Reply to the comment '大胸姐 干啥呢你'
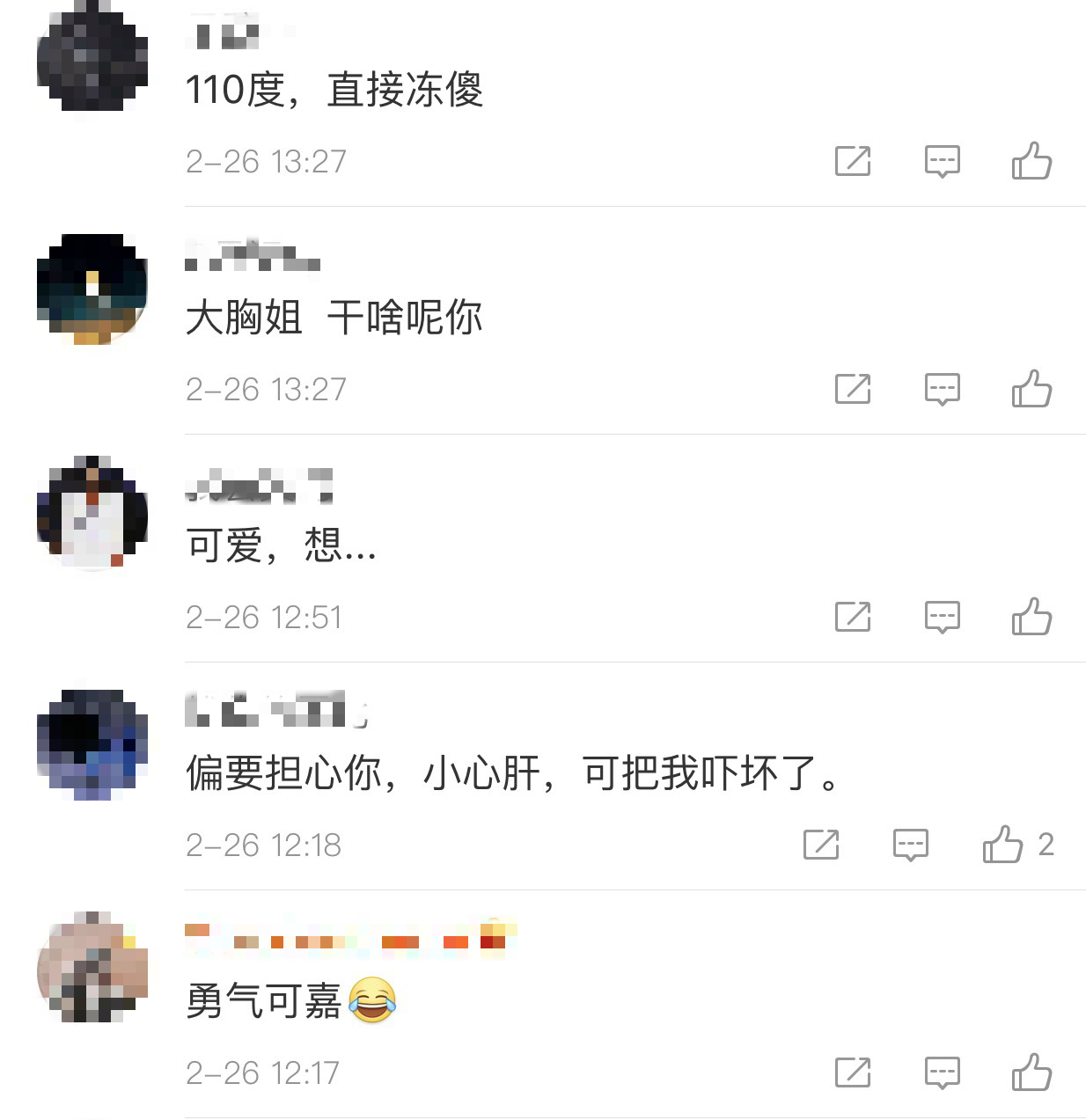 coord(942,389)
